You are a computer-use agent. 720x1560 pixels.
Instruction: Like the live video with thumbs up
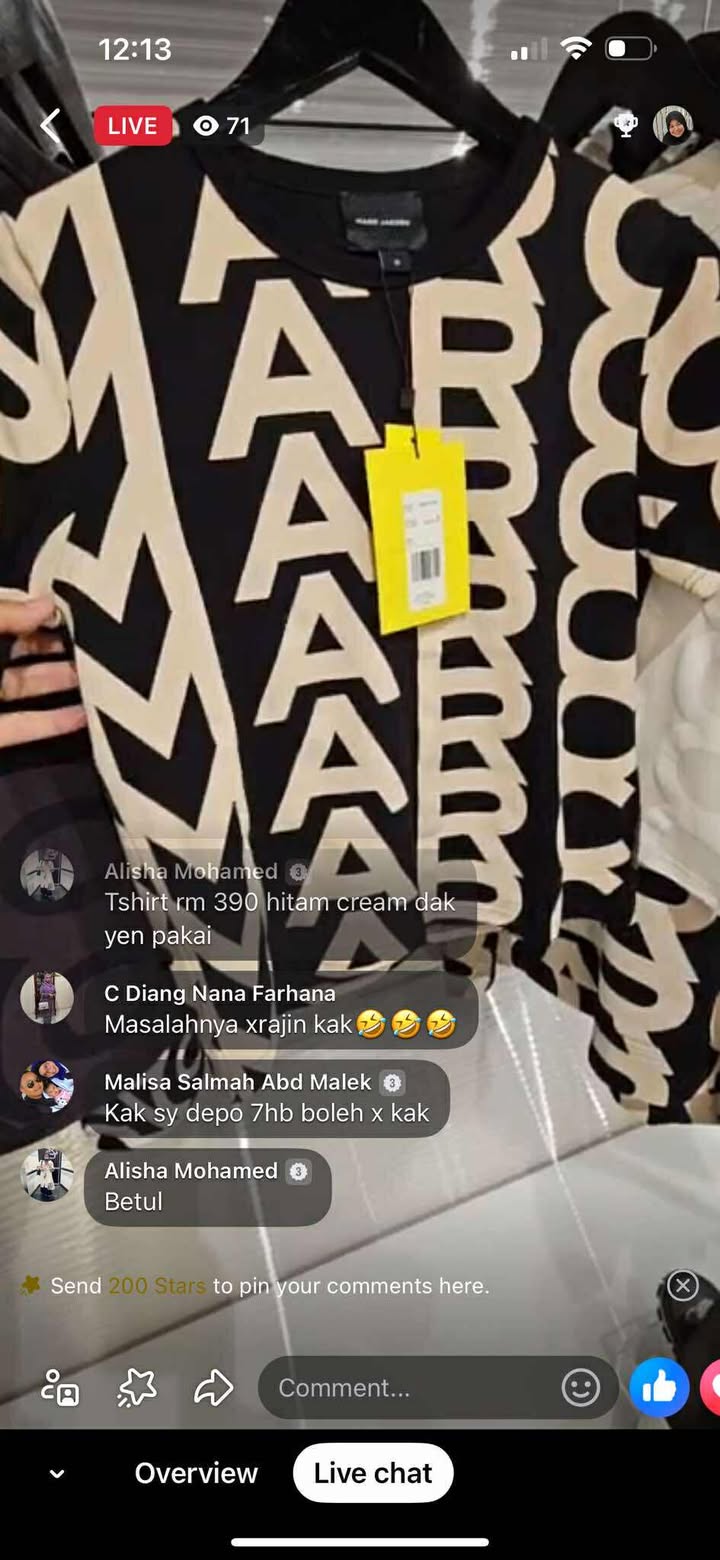coord(659,1387)
